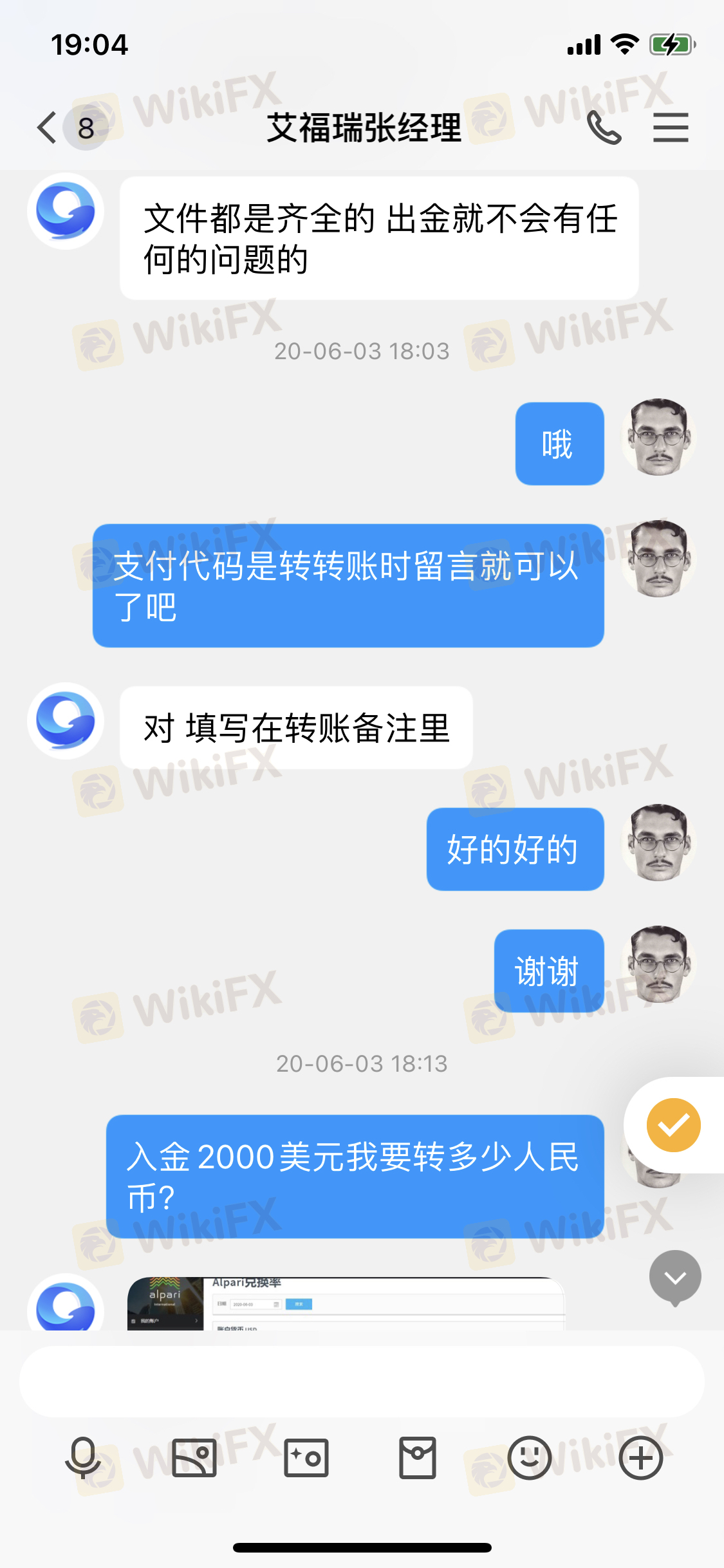Screen dimensions: 724x1568
Task: Open my avatar next to 好的好的
Action: [x=658, y=843]
